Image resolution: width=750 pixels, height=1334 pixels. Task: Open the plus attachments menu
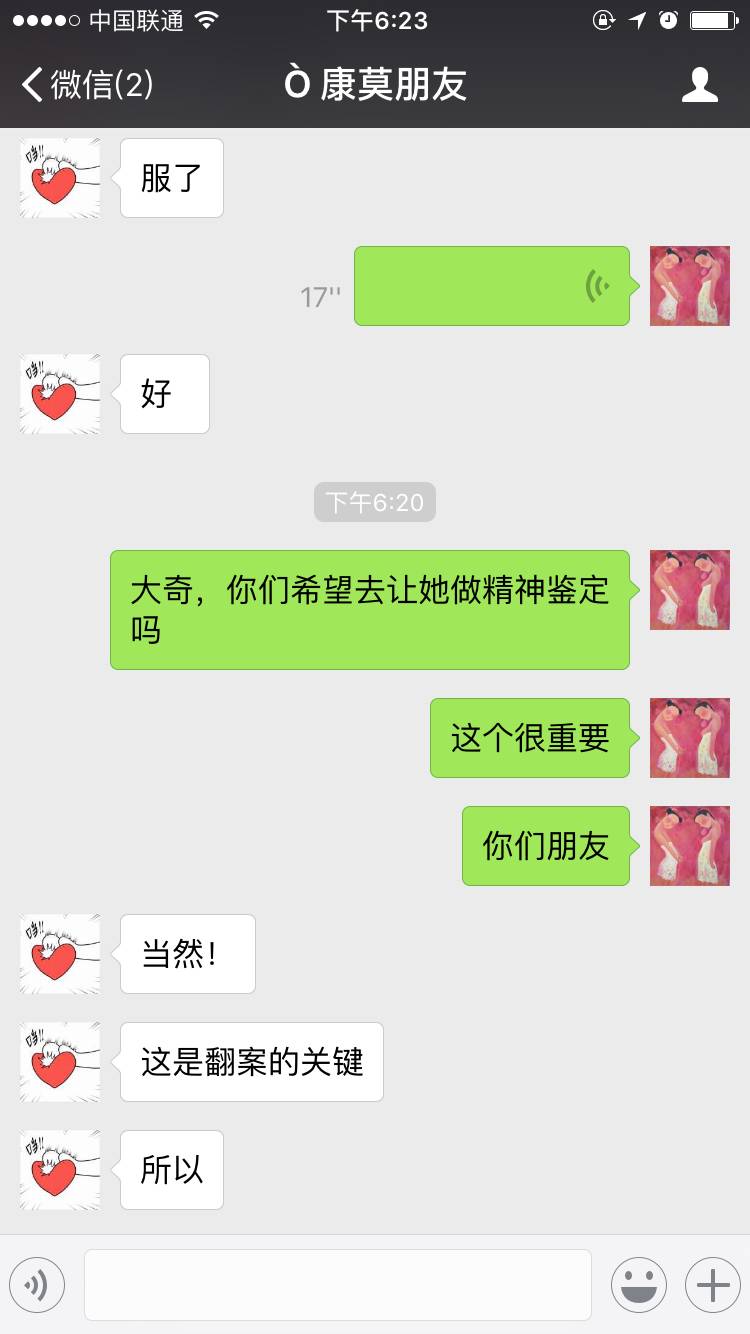coord(712,1285)
